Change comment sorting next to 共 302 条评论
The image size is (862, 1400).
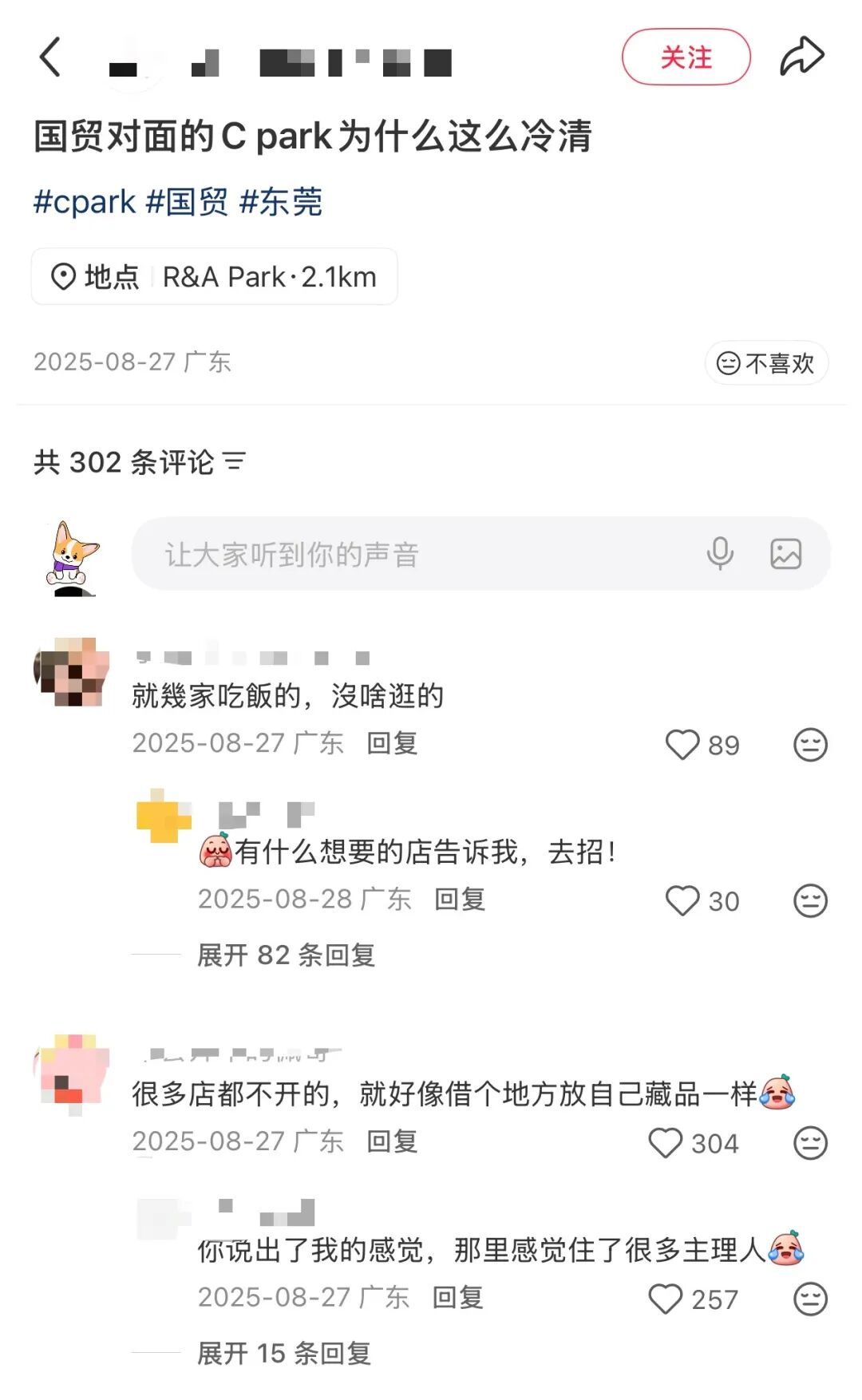[234, 461]
